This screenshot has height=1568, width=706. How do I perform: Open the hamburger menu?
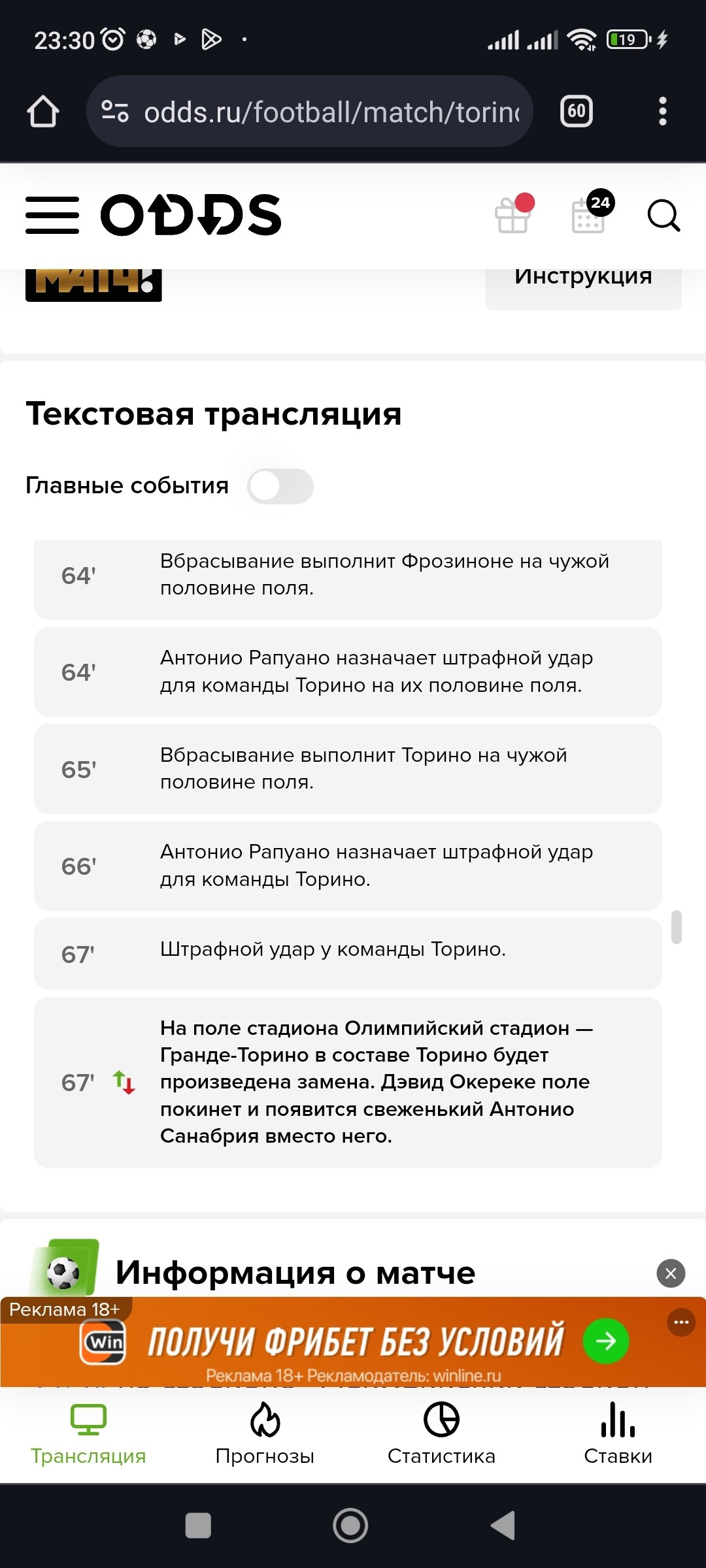point(52,215)
